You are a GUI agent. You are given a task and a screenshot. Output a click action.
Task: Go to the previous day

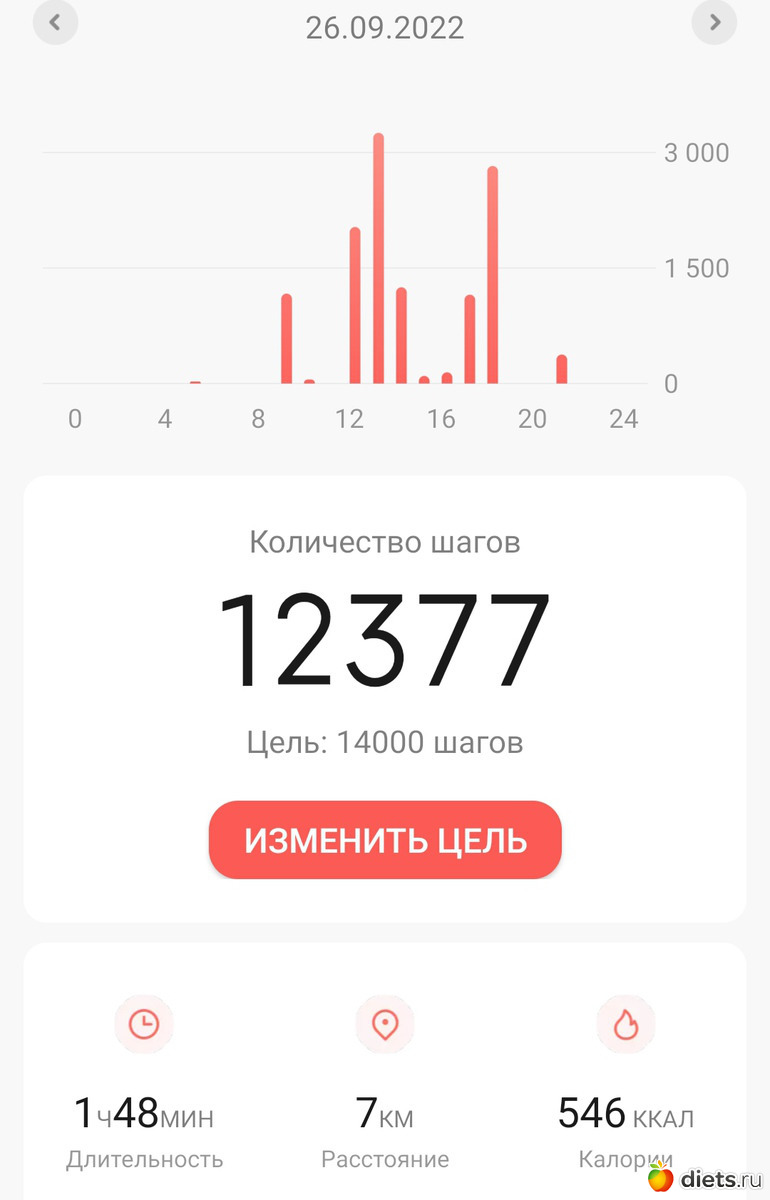pyautogui.click(x=55, y=22)
